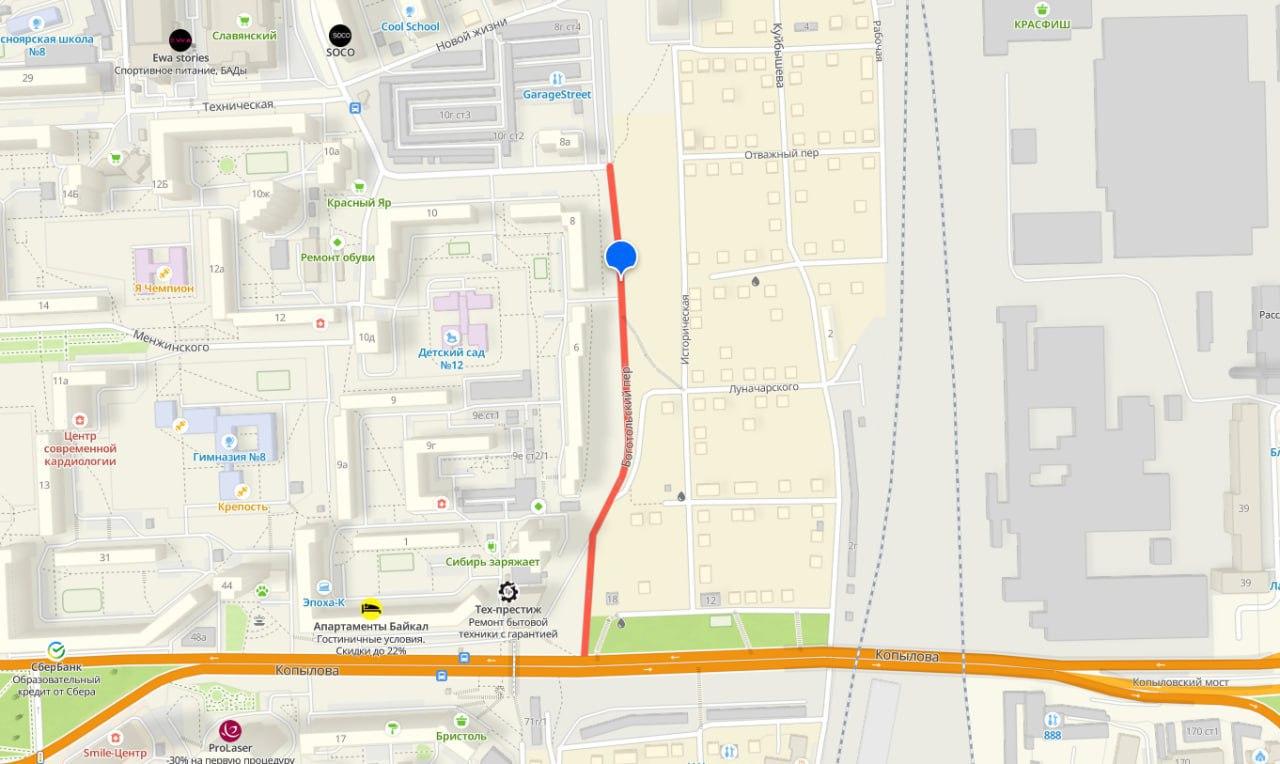Tap the Эпоха-К place marker

pos(323,587)
